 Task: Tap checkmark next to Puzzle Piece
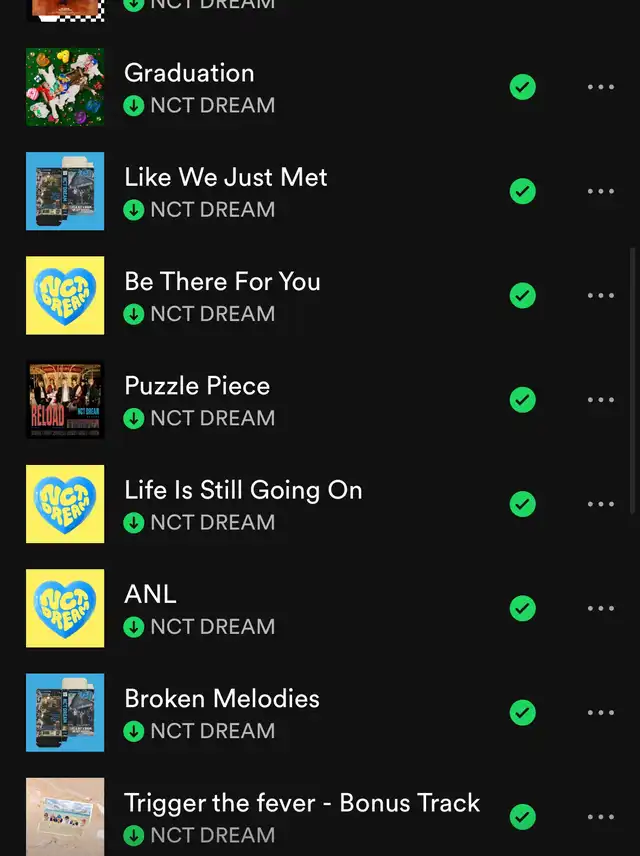click(522, 400)
